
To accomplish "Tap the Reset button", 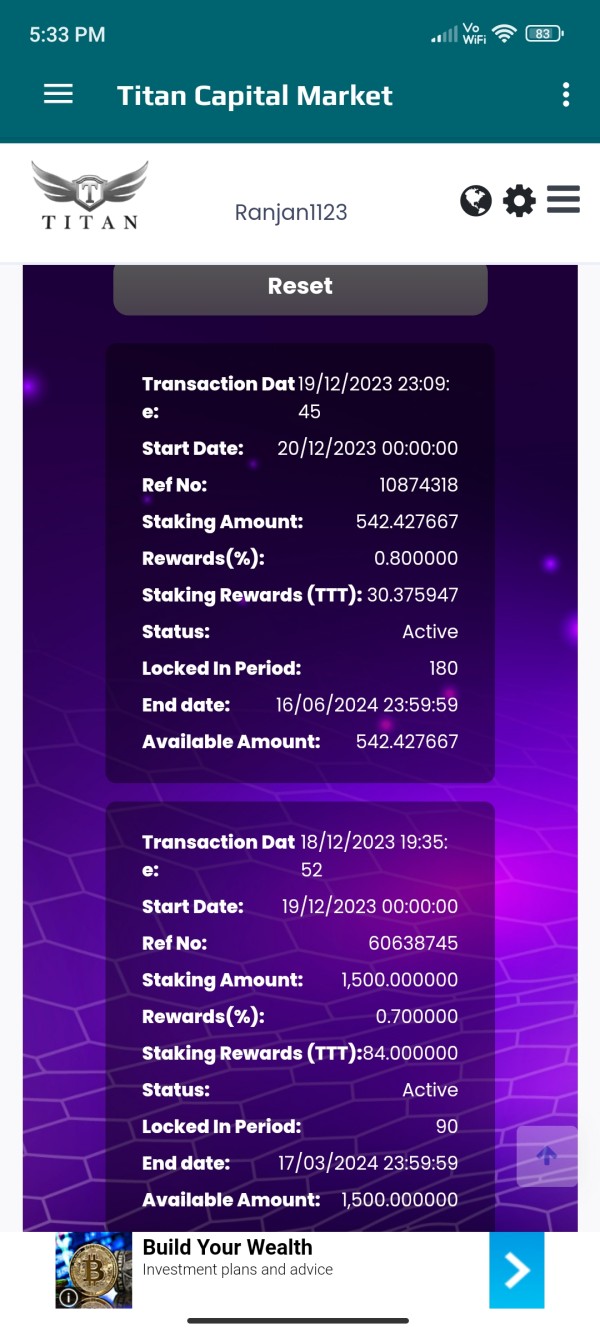I will click(x=300, y=287).
